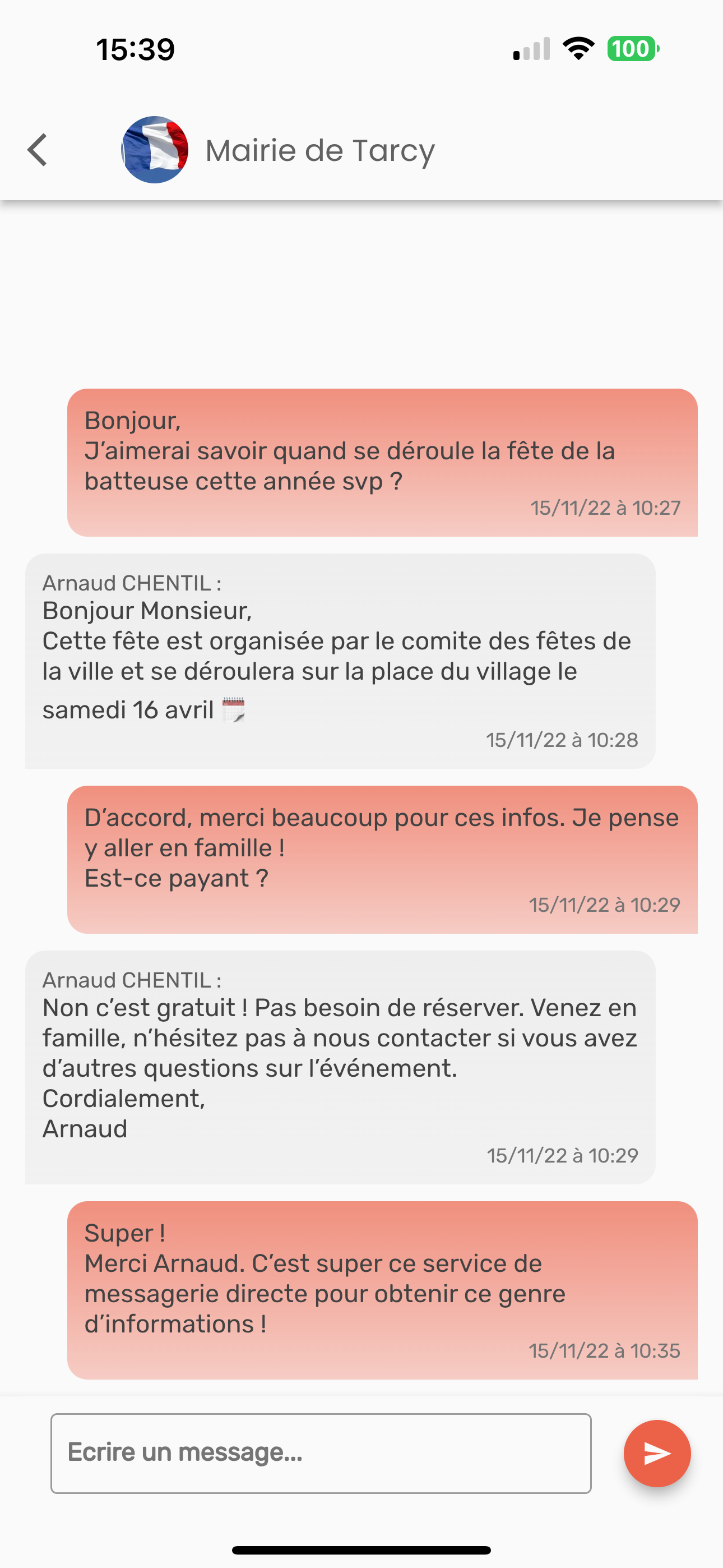Viewport: 723px width, 1568px height.
Task: Tap the sender name Arnaud CHENTIL
Action: [132, 583]
